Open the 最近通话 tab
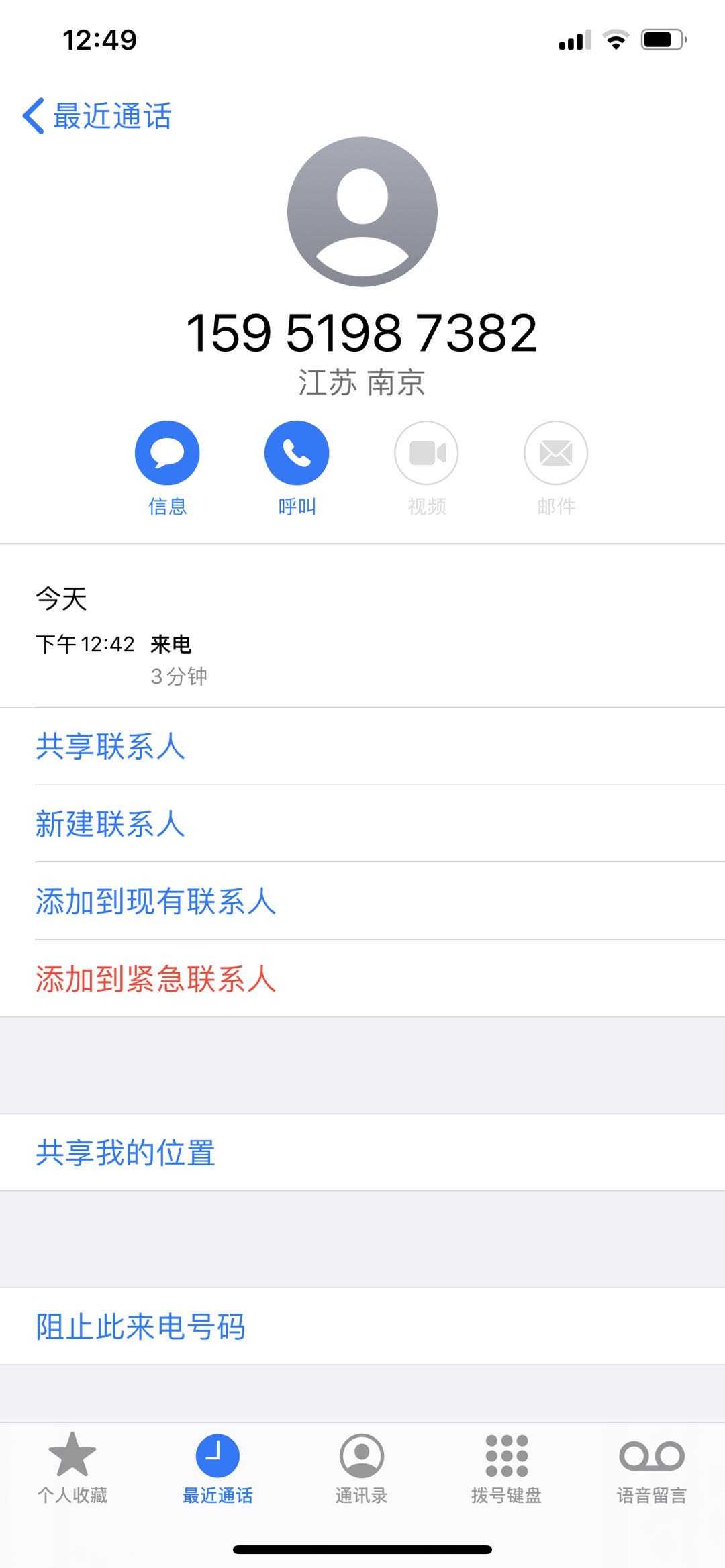 click(x=217, y=1467)
